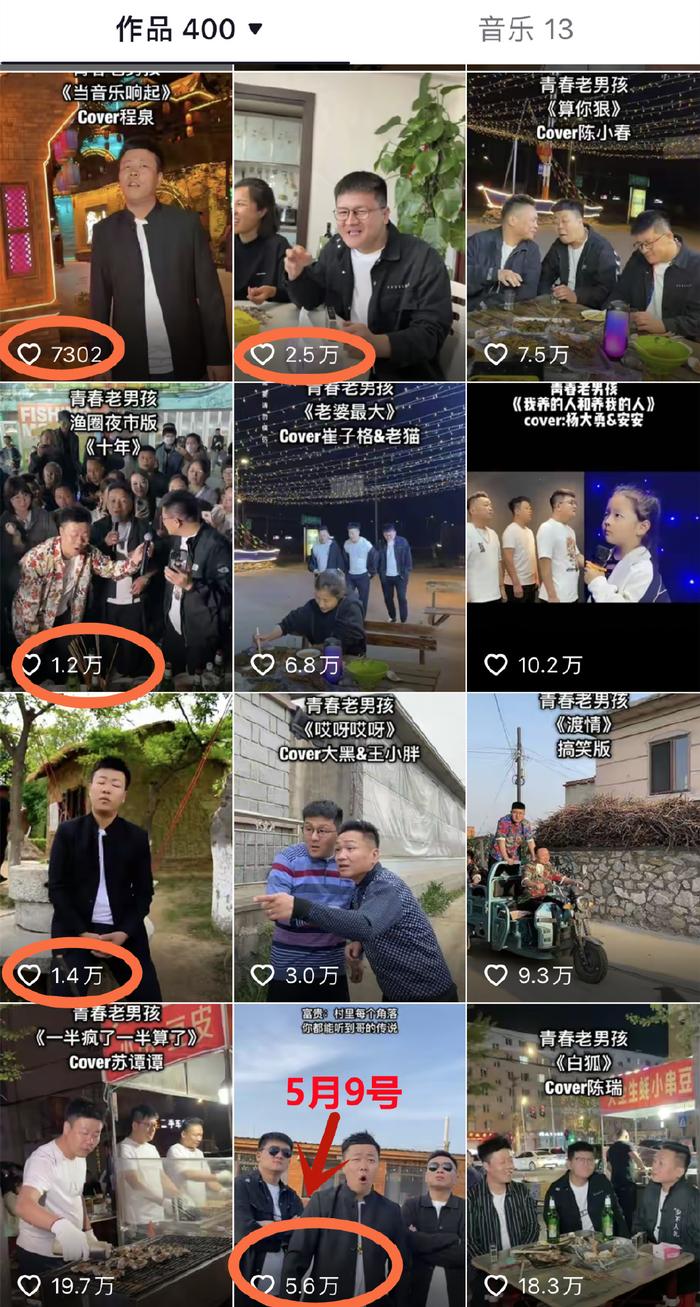
Task: Open the 富贵 video with 5.6万 likes
Action: (x=350, y=1155)
